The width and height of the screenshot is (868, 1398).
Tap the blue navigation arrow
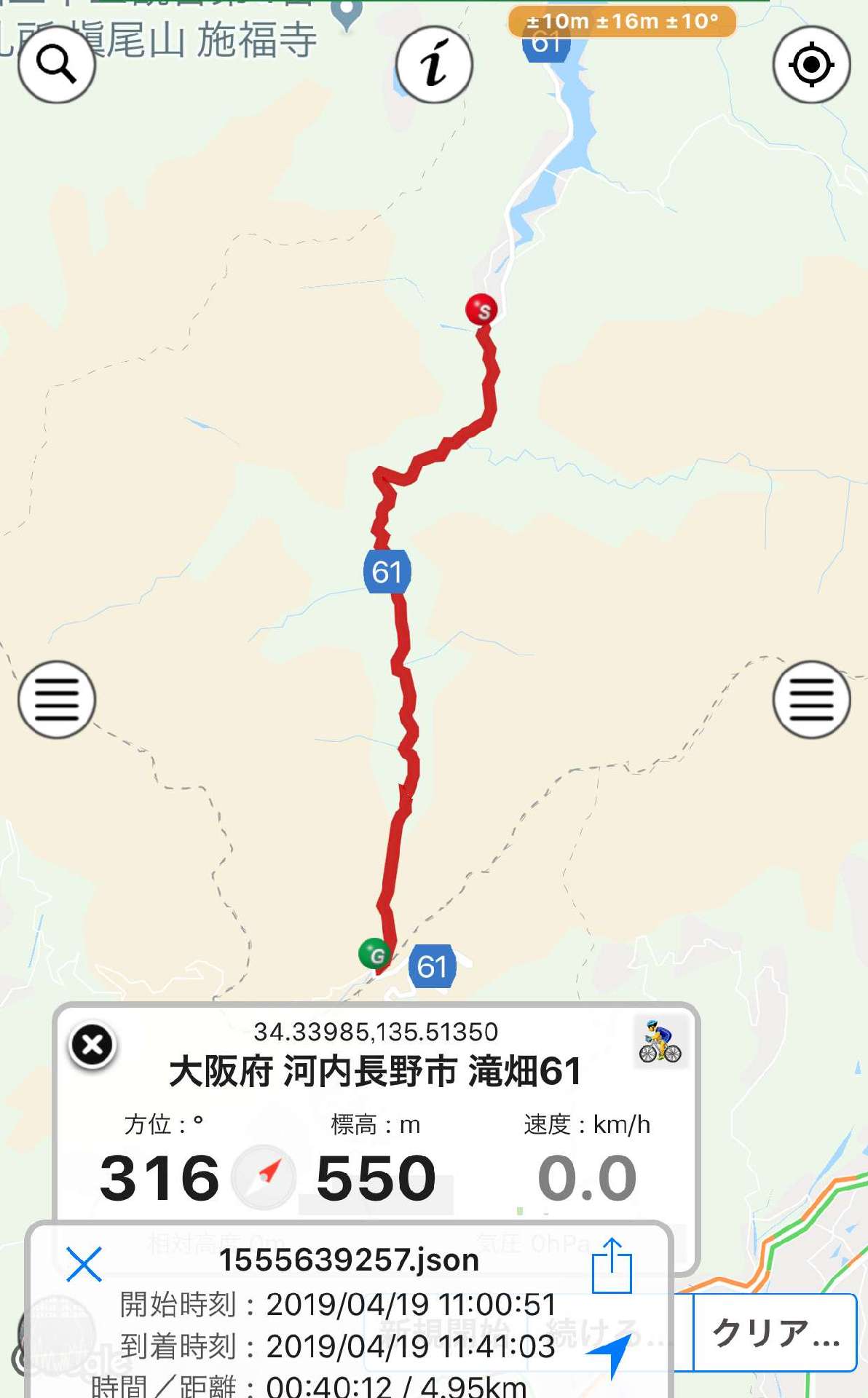coord(610,1354)
